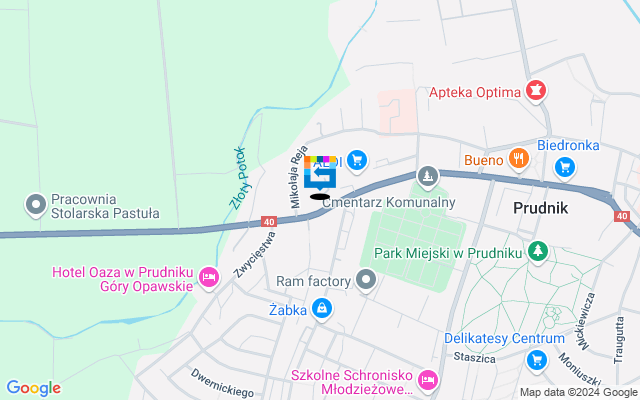The image size is (640, 400).
Task: Select Pracownia Stolarska Pastuła marker
Action: pos(37,205)
